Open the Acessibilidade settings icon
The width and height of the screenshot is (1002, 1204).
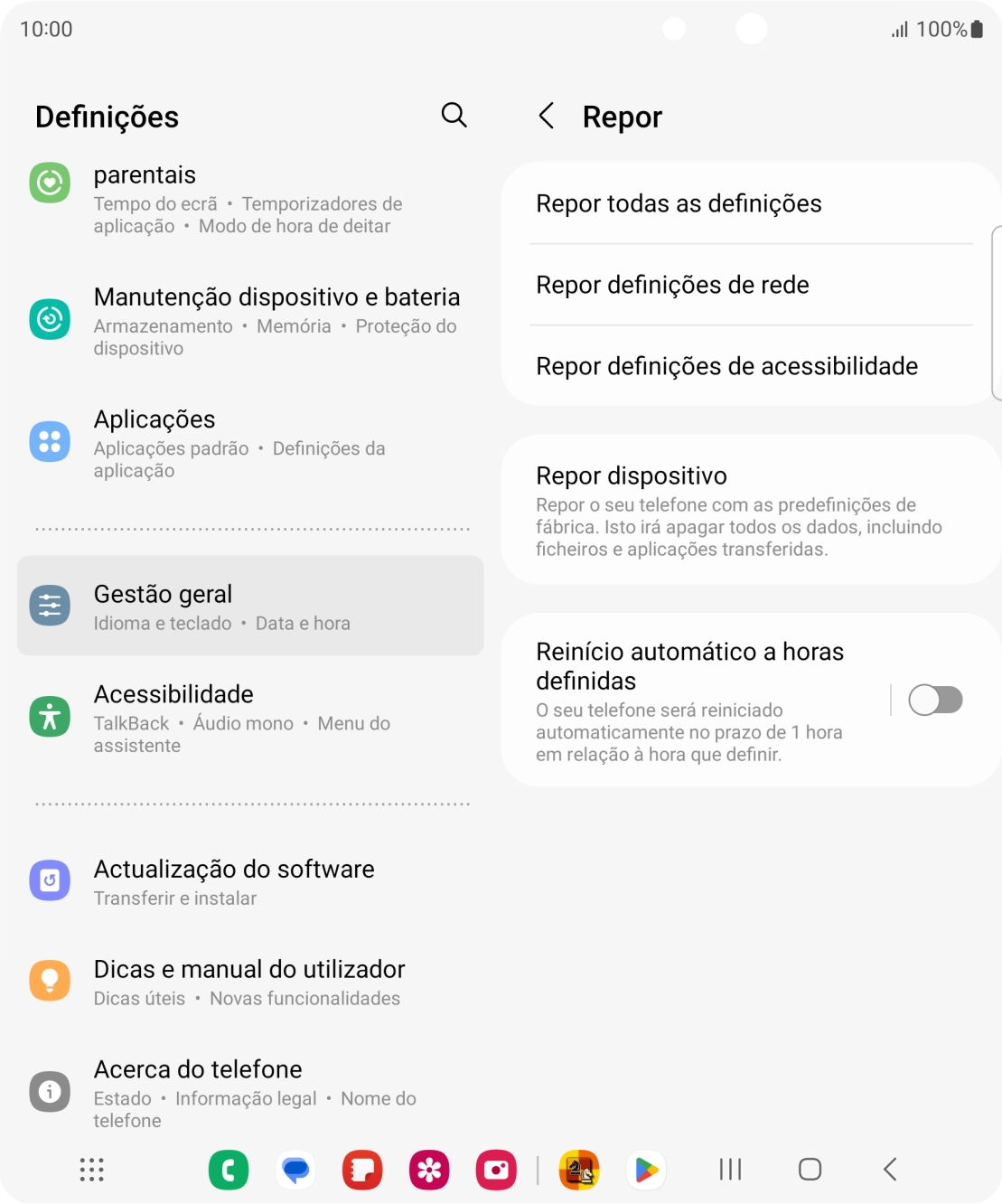(50, 715)
